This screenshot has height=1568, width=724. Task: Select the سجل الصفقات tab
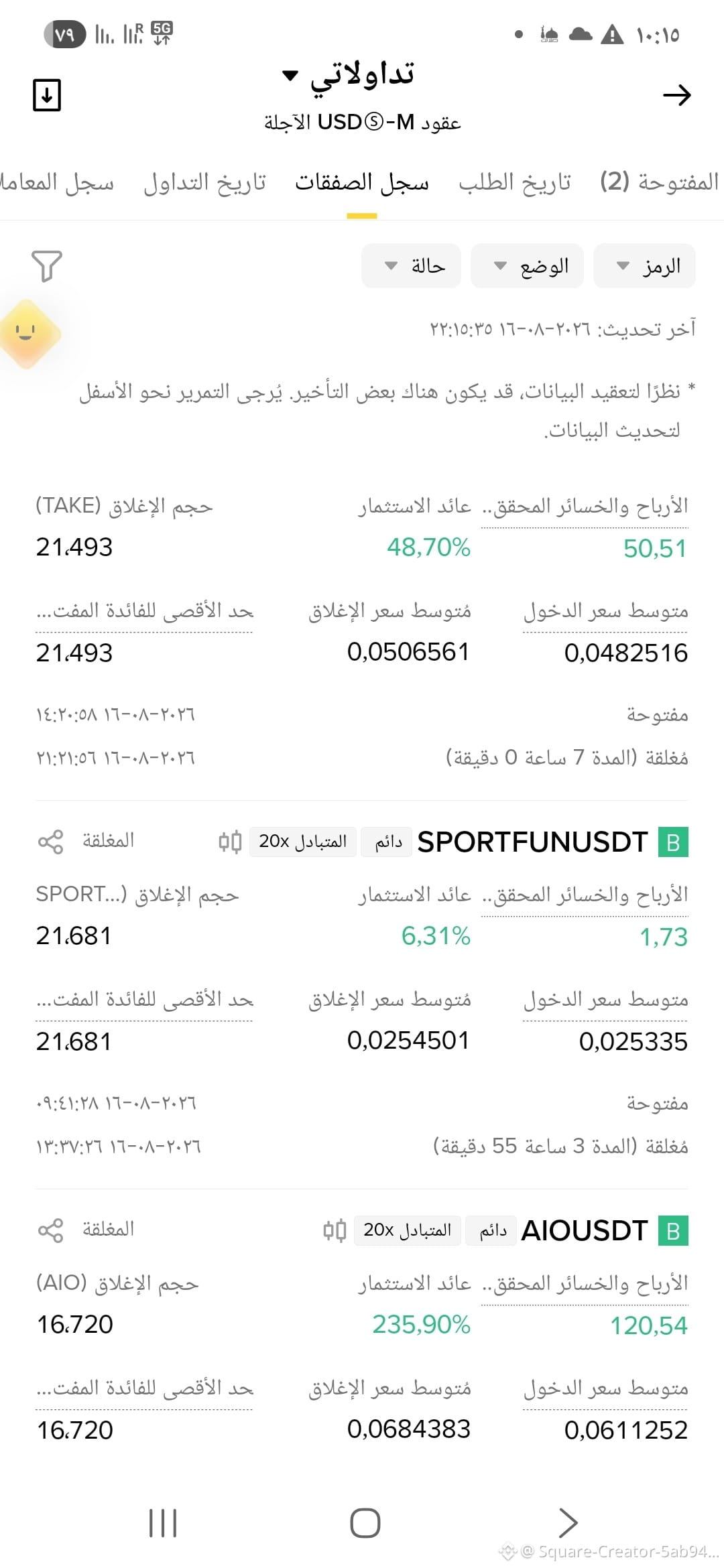362,182
